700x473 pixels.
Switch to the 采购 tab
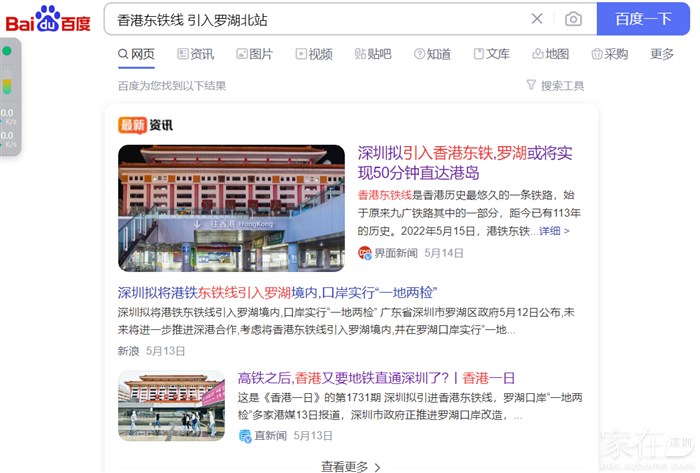[609, 54]
